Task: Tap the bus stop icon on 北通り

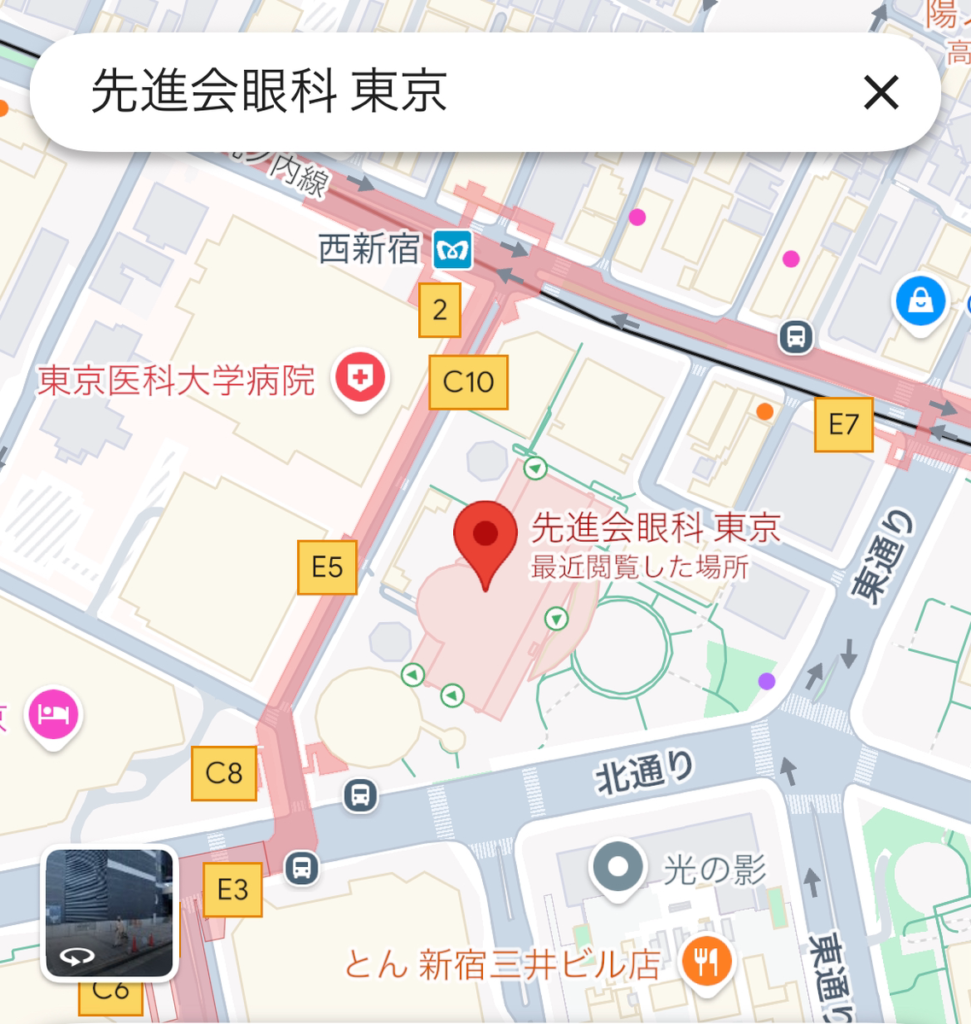Action: (360, 796)
